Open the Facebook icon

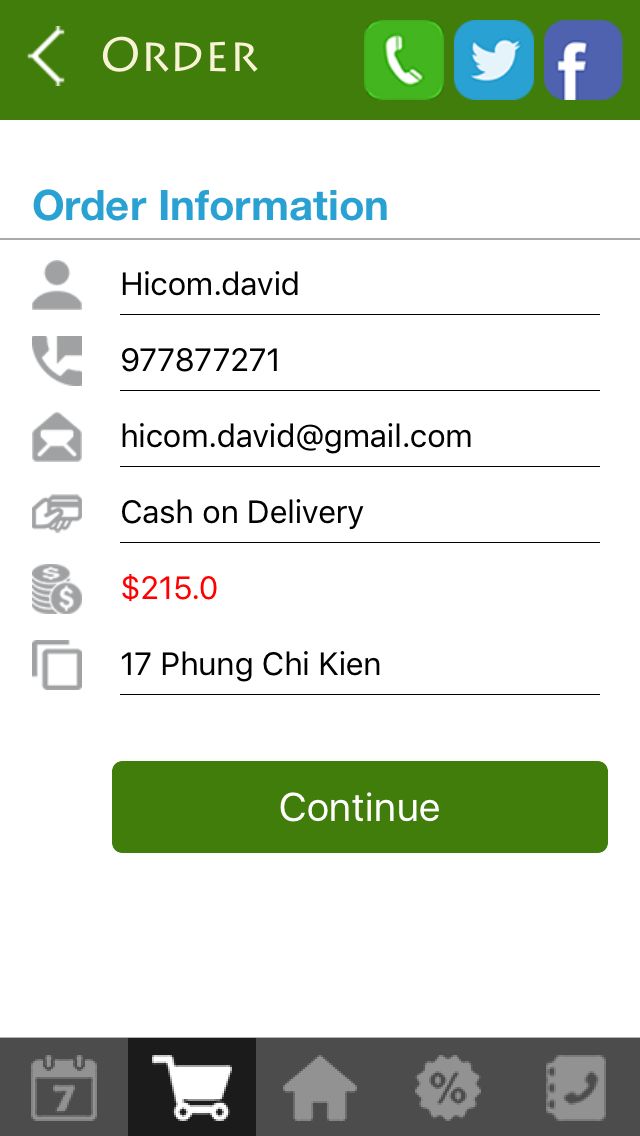583,60
